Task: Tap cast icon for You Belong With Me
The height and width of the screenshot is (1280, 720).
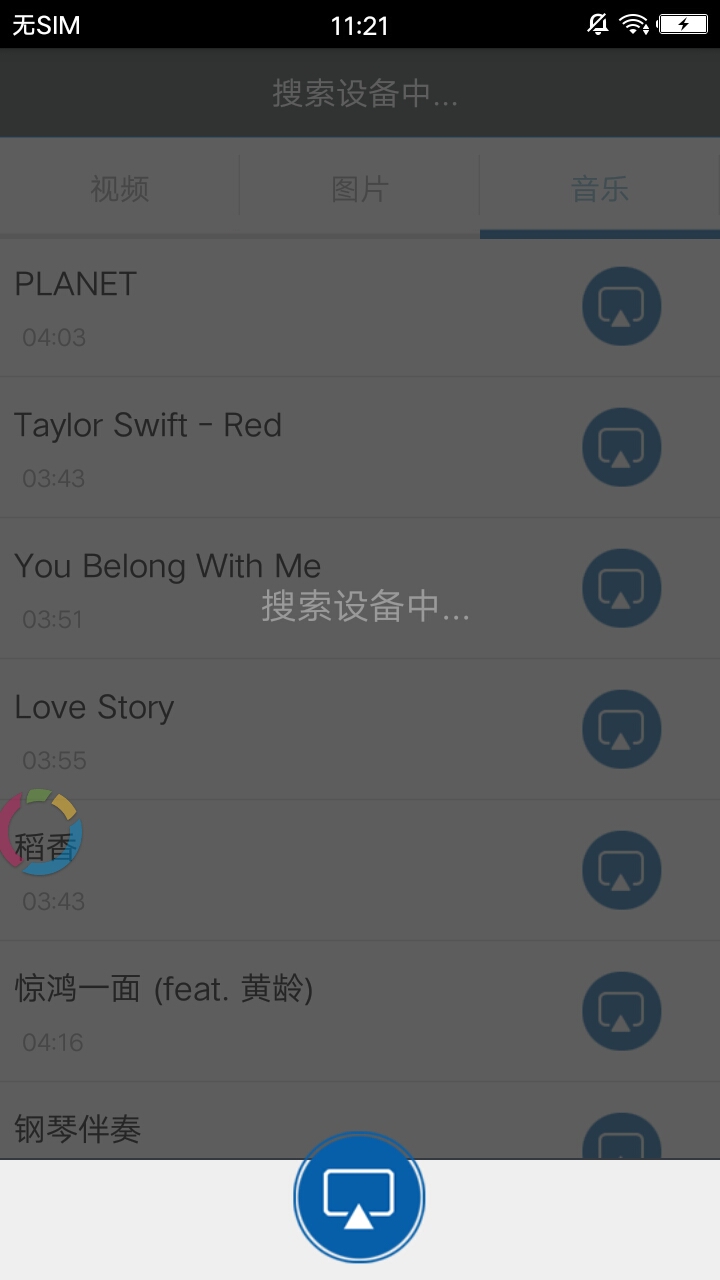Action: click(x=621, y=588)
